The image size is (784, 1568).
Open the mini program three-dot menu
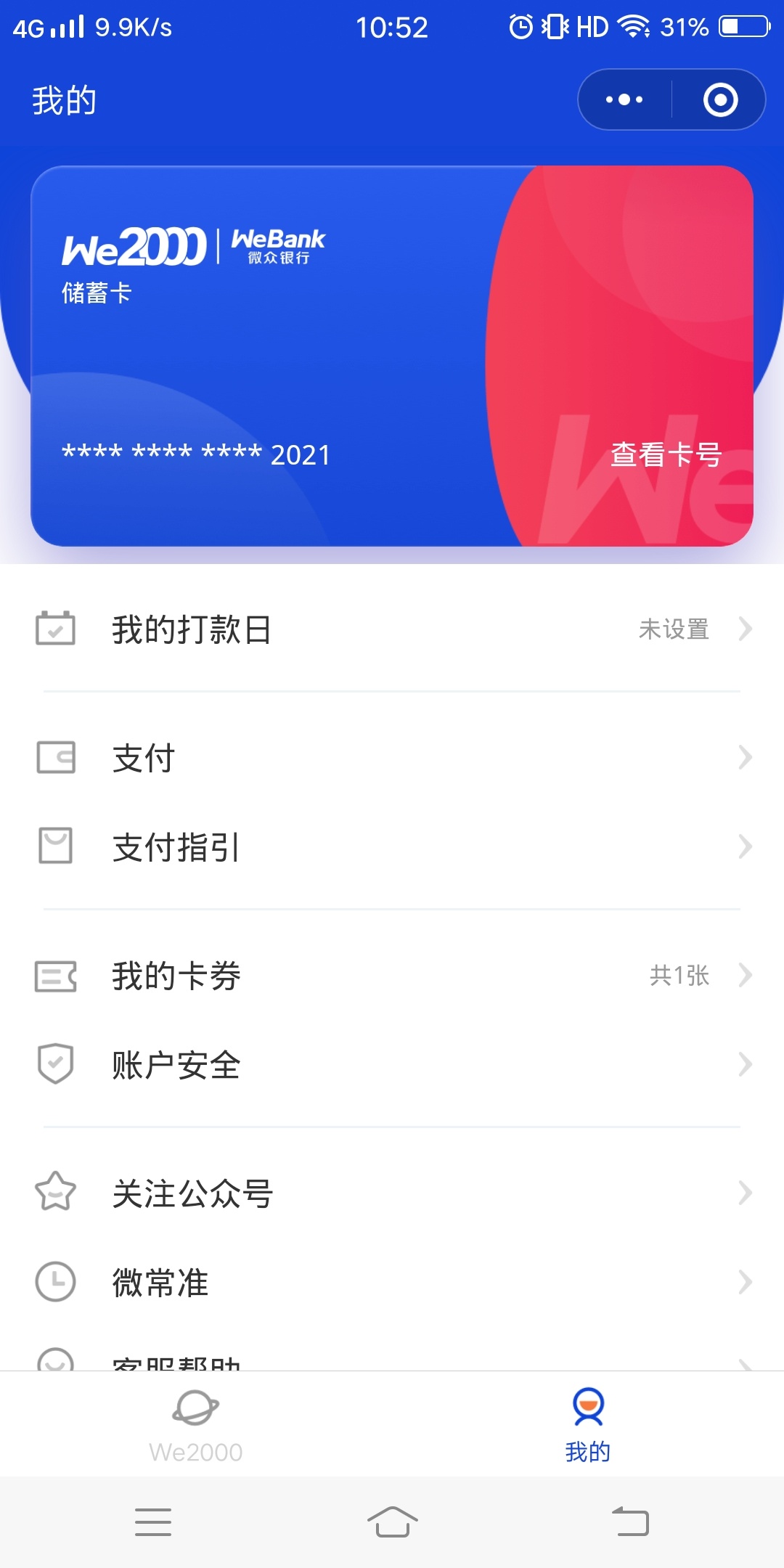pos(624,99)
